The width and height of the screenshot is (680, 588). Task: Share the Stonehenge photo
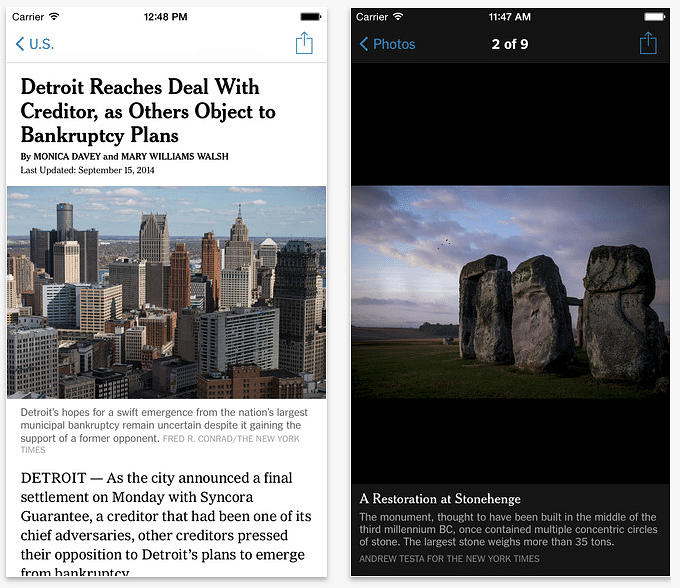point(647,43)
